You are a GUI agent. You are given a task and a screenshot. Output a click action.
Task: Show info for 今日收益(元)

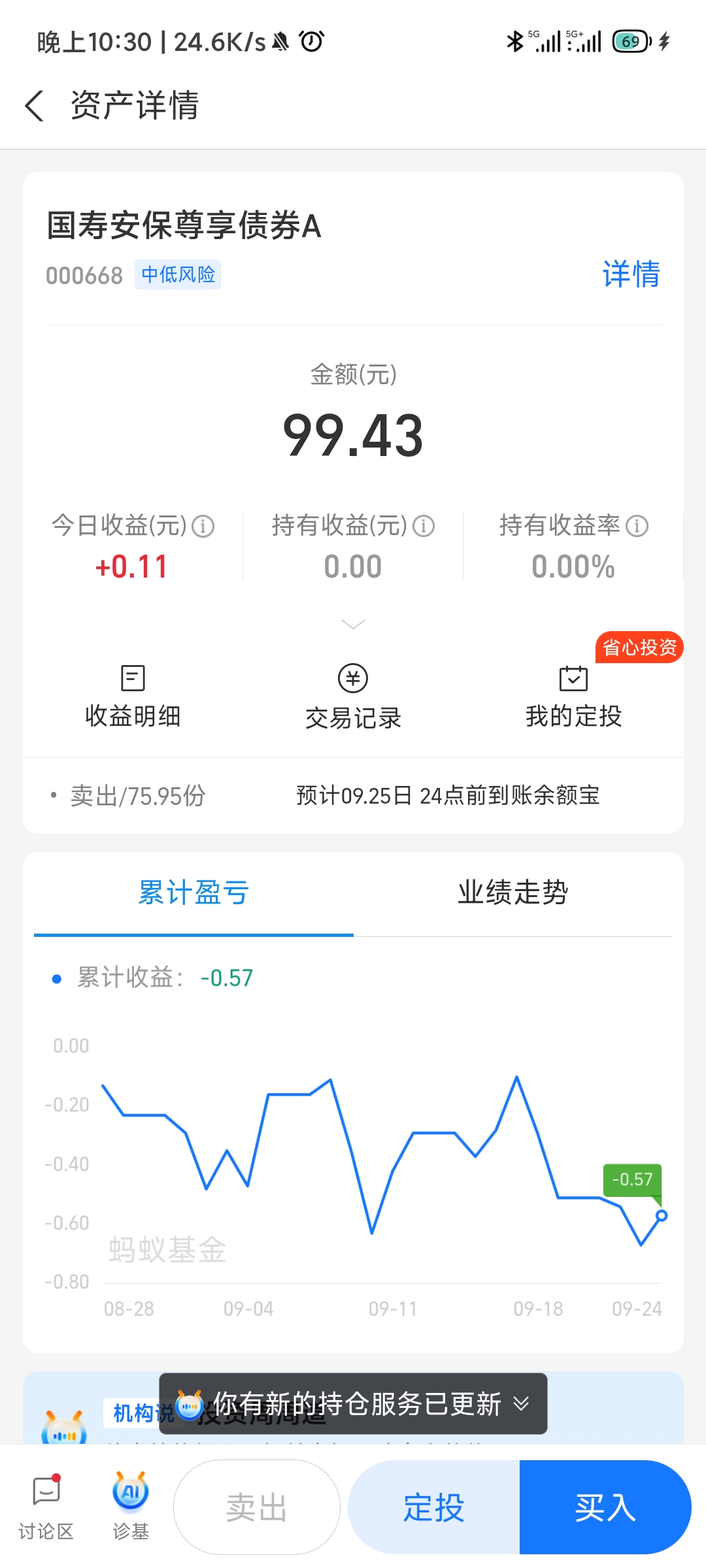(203, 526)
